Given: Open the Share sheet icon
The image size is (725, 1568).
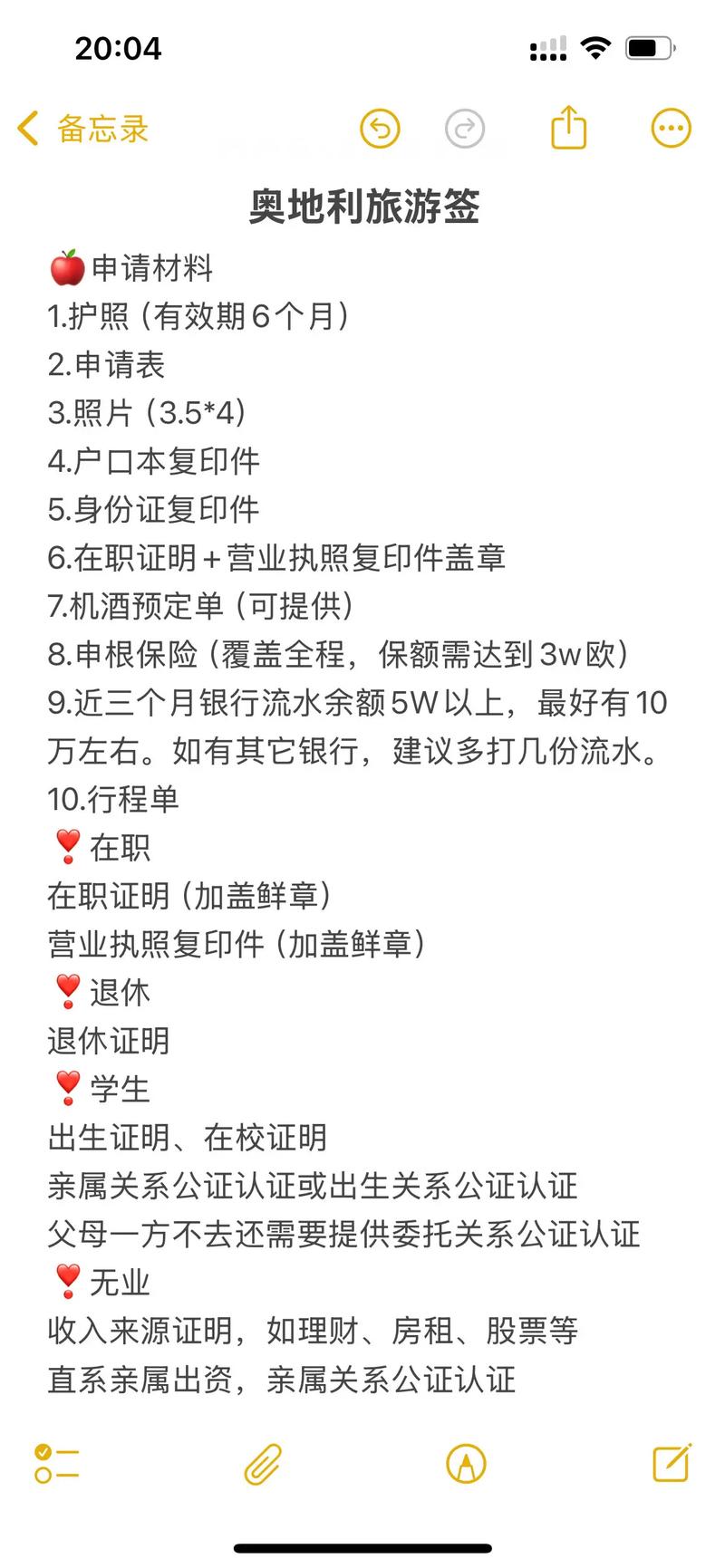Looking at the screenshot, I should point(568,127).
